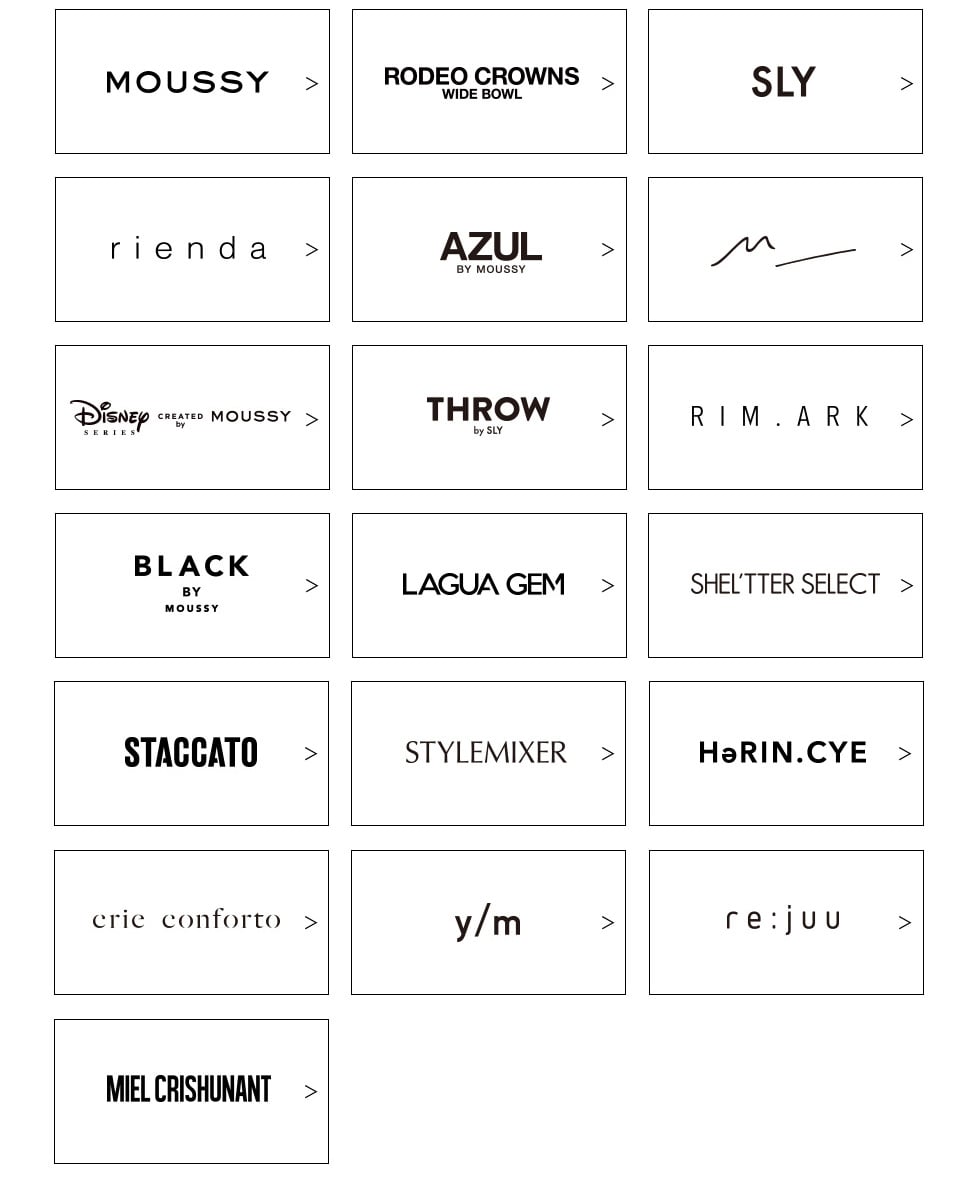Go to the rienda brand
Screen dimensions: 980x1204
(192, 250)
